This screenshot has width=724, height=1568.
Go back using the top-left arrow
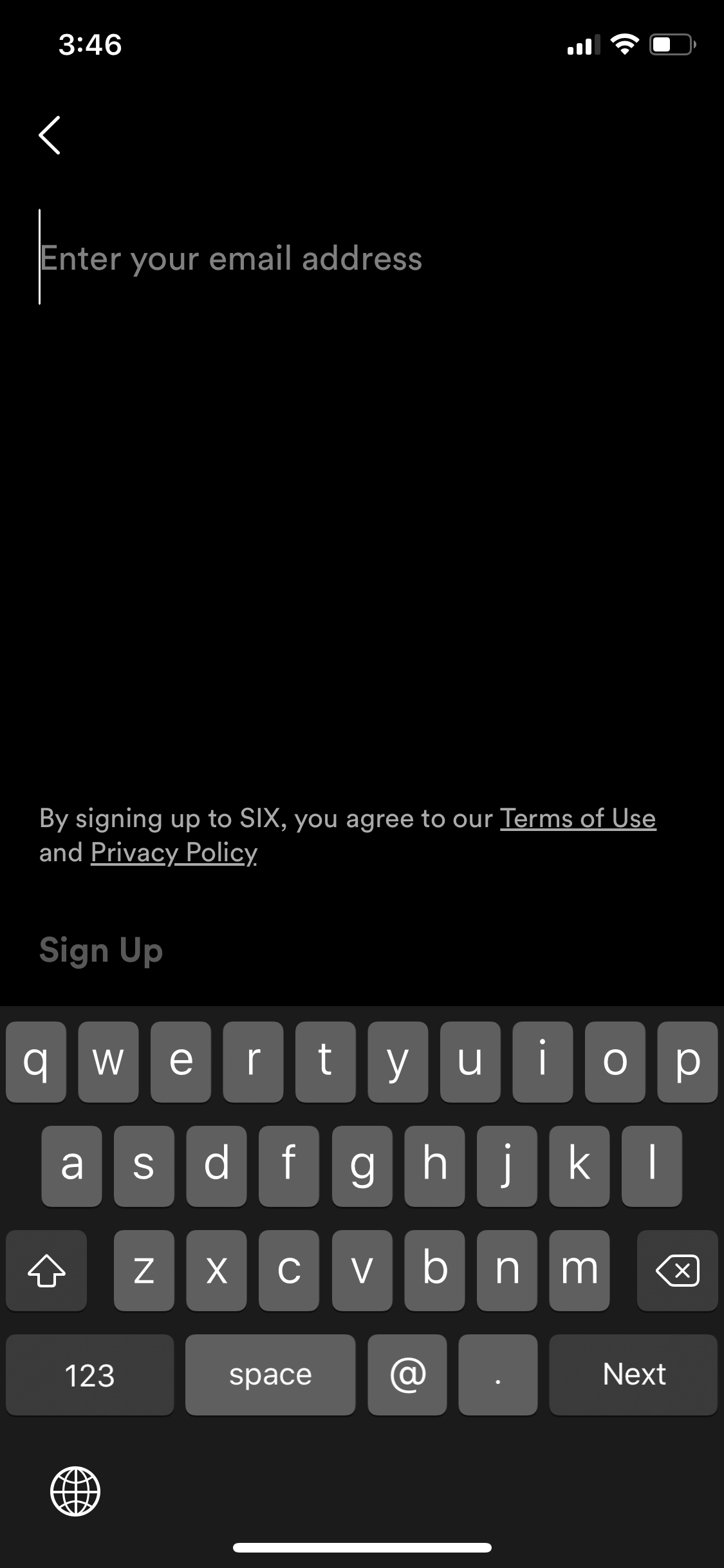(50, 135)
